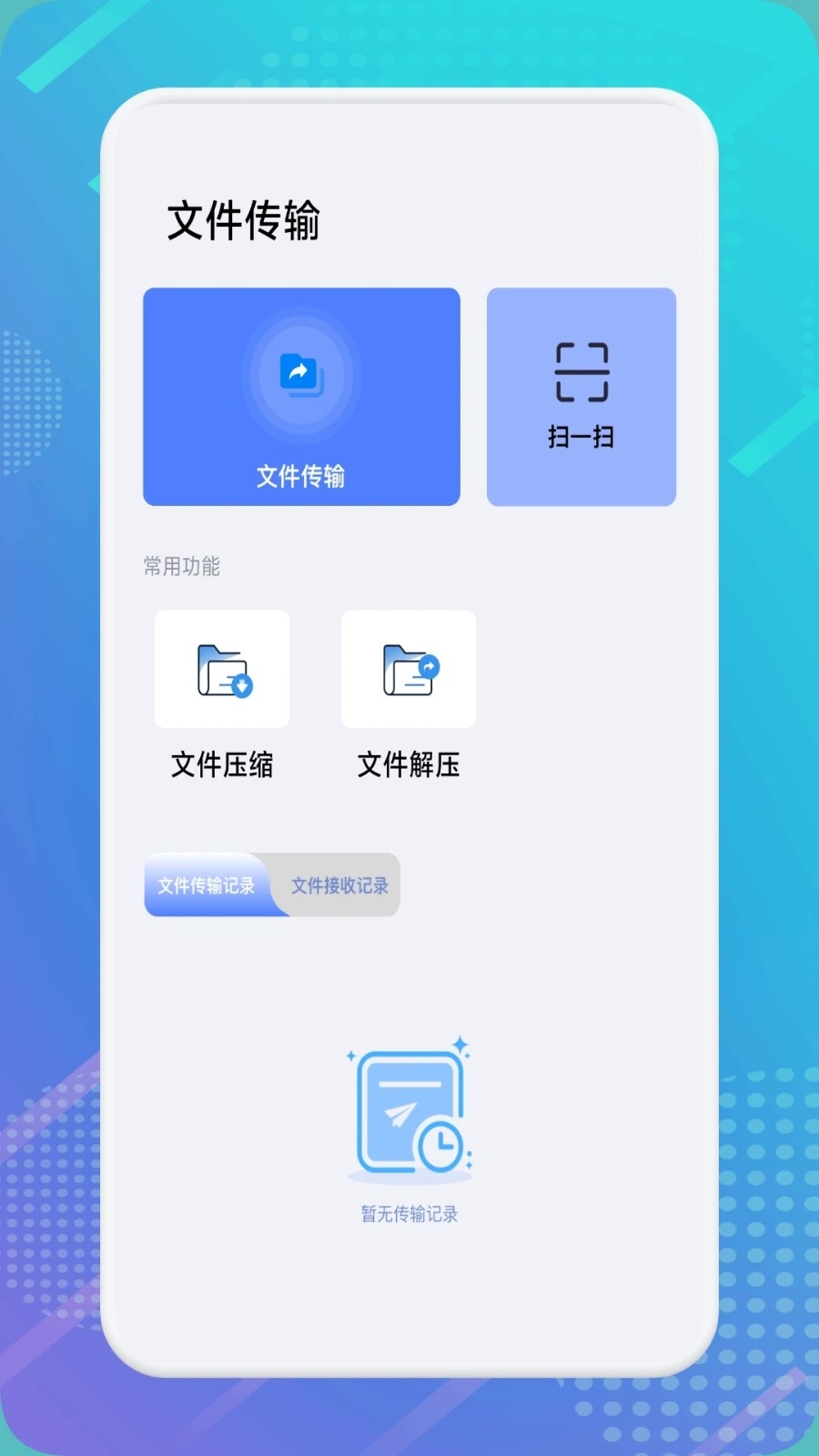Tap the 常用功能 section label
The width and height of the screenshot is (819, 1456).
point(179,567)
